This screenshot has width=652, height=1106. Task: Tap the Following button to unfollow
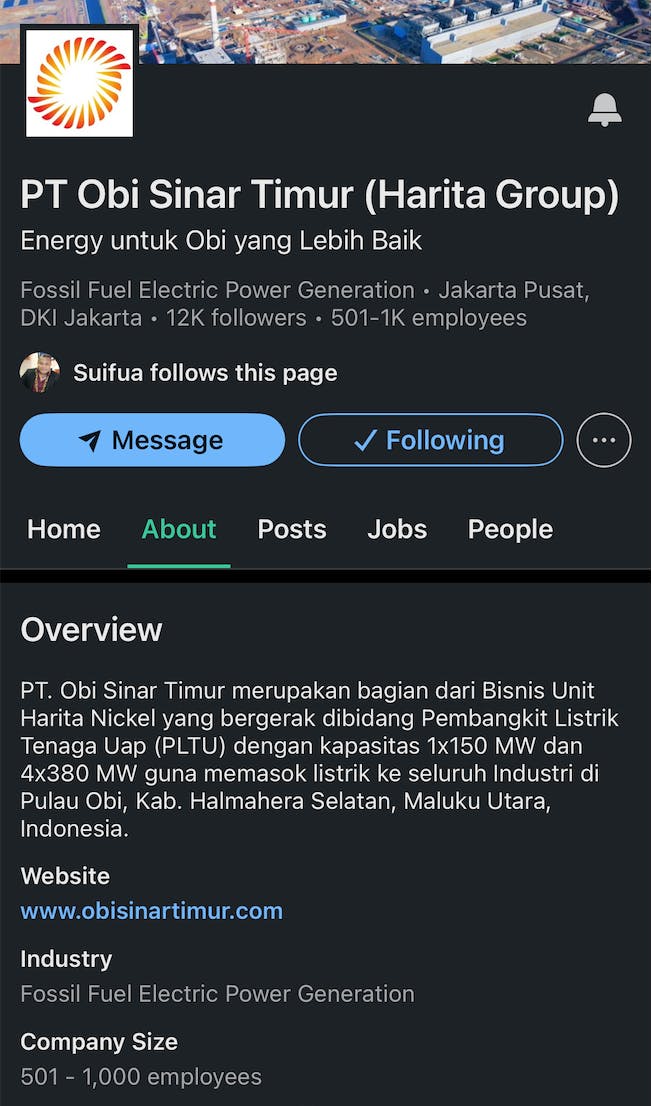(x=430, y=440)
